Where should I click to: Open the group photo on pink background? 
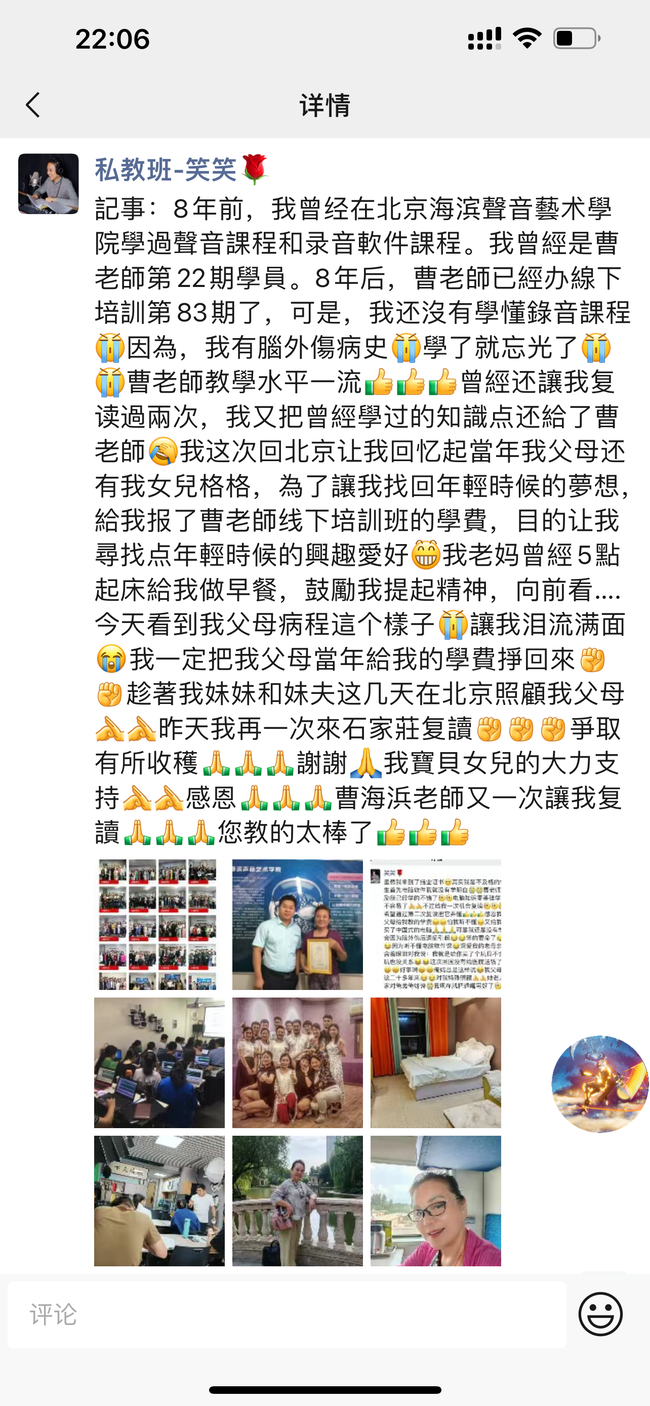[x=297, y=1062]
